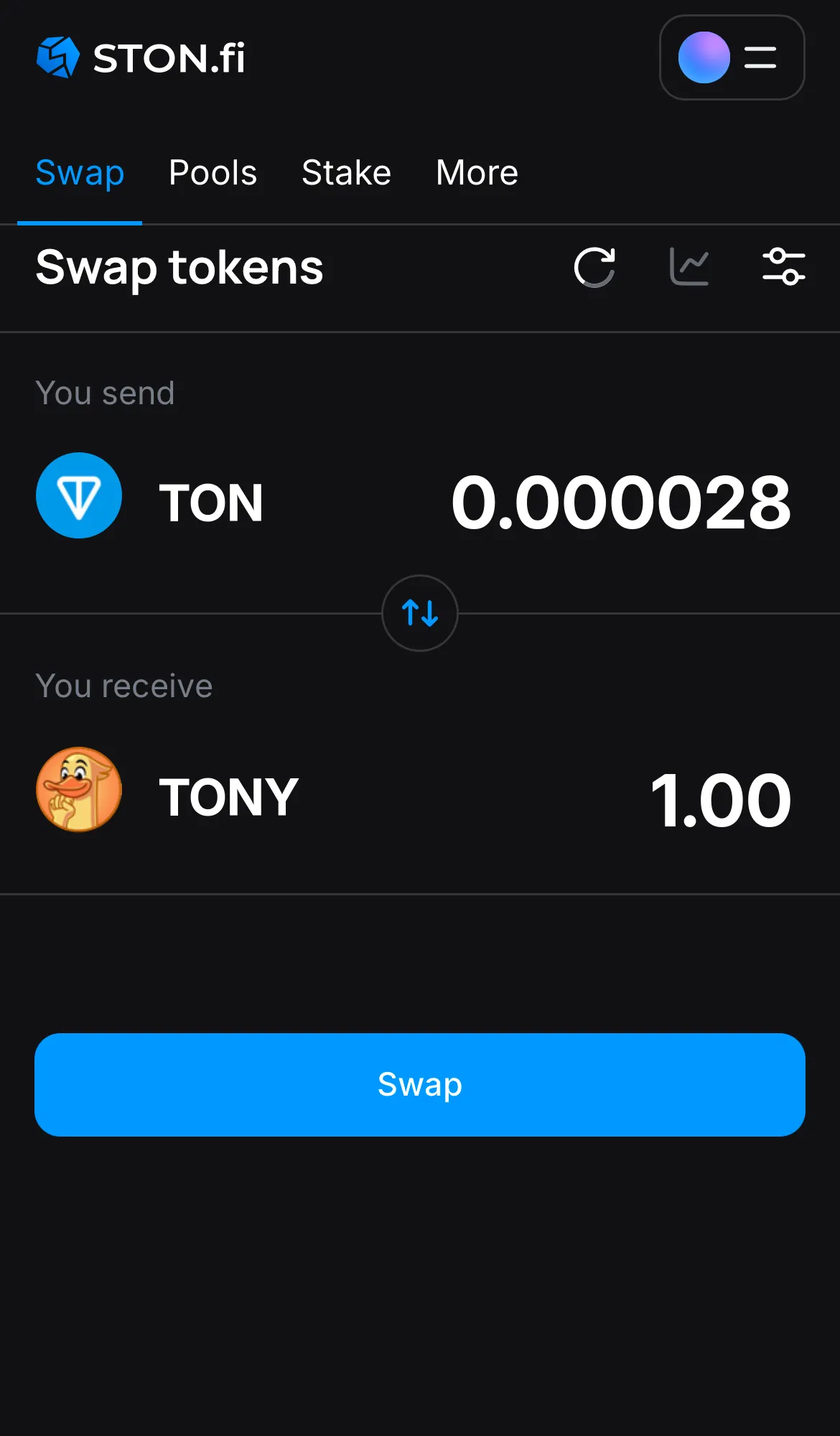Select TON as the token to send
Viewport: 840px width, 1436px height.
(210, 500)
